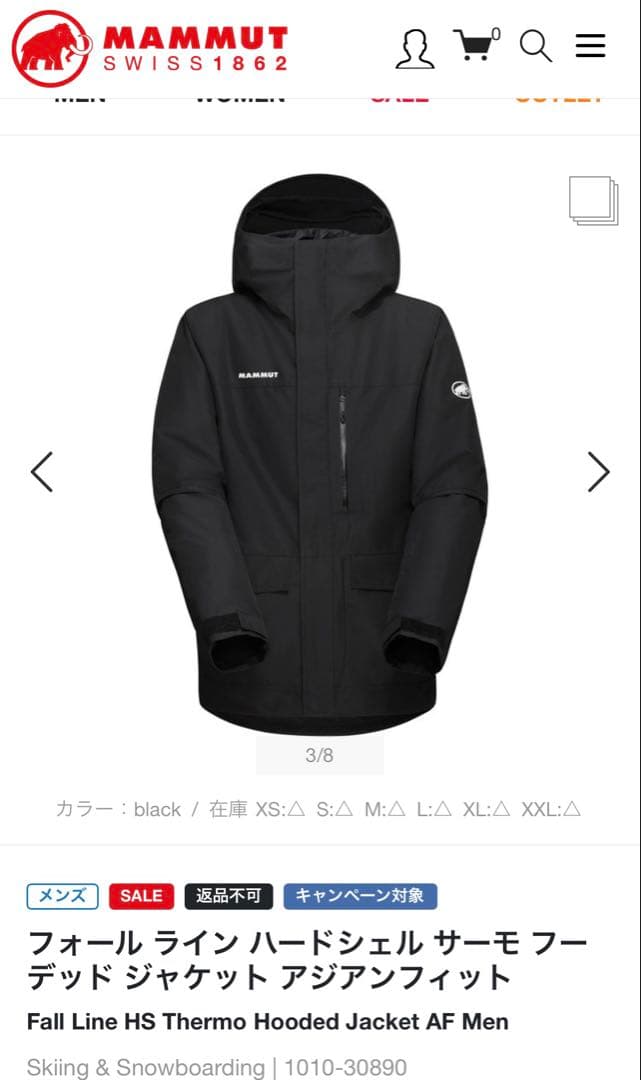Show the next product image
The width and height of the screenshot is (641, 1080).
(598, 472)
